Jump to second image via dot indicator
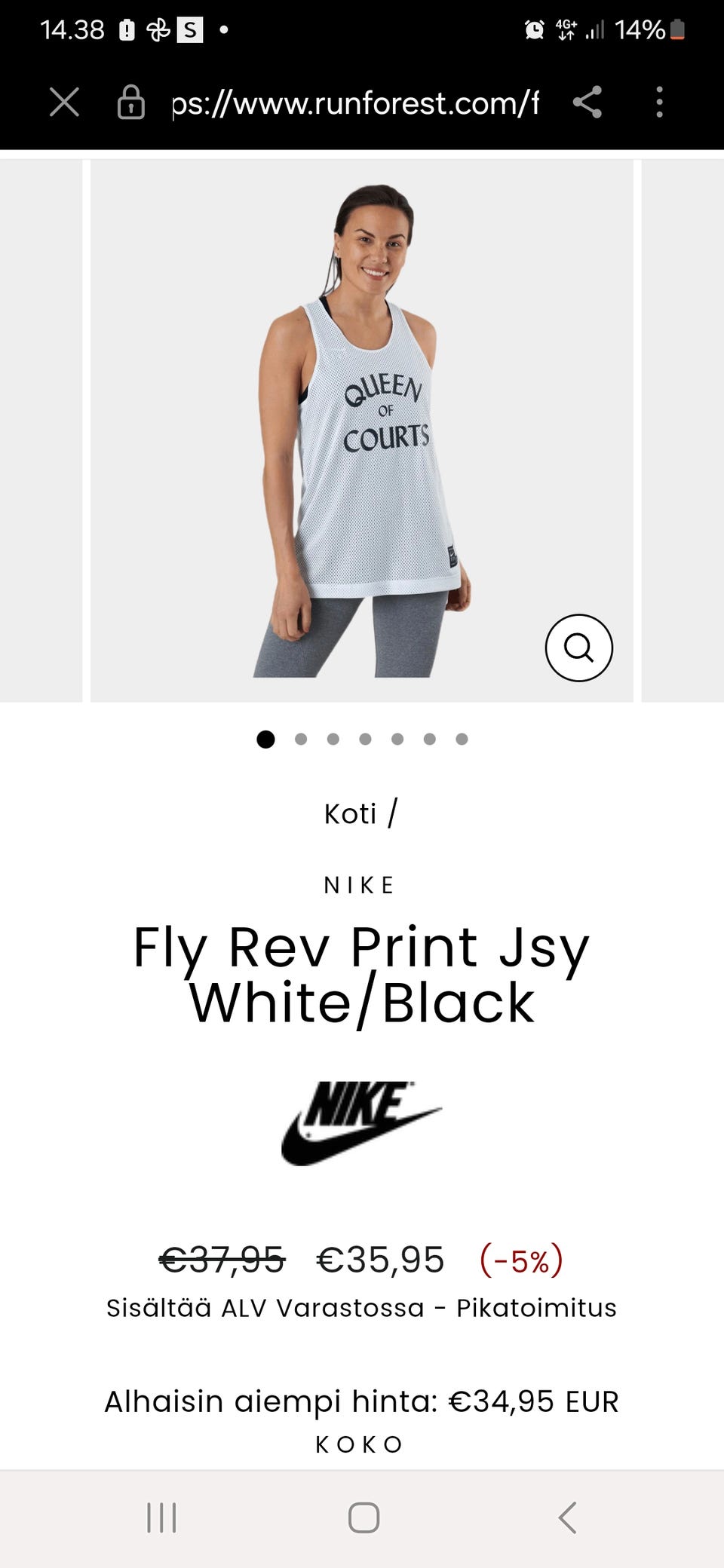Image resolution: width=724 pixels, height=1568 pixels. tap(301, 740)
